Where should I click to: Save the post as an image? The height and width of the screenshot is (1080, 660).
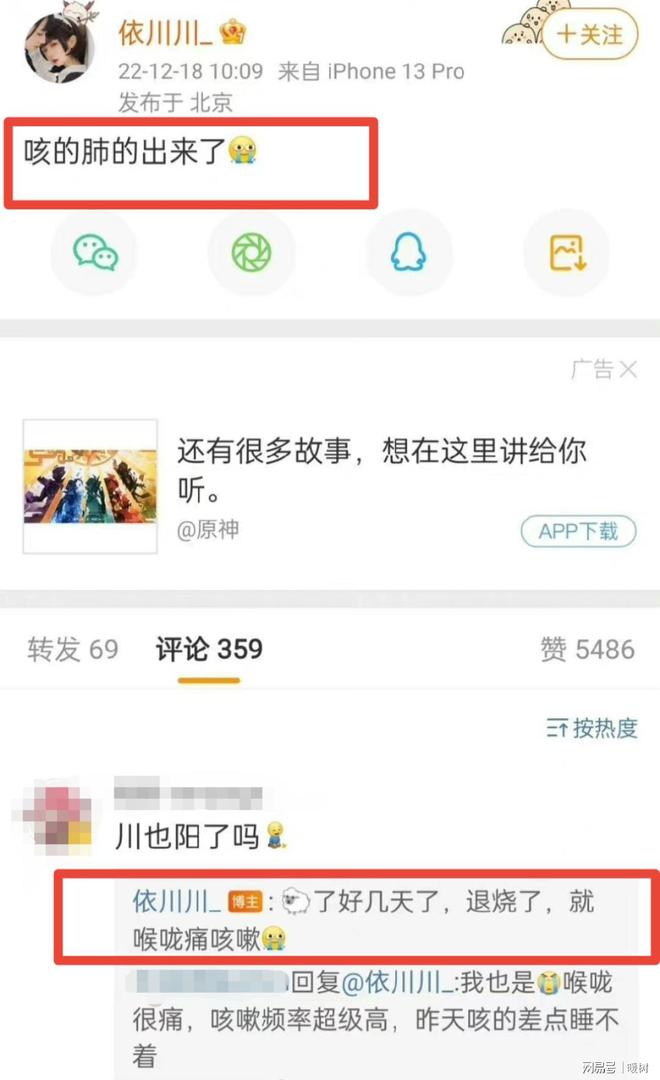coord(566,253)
